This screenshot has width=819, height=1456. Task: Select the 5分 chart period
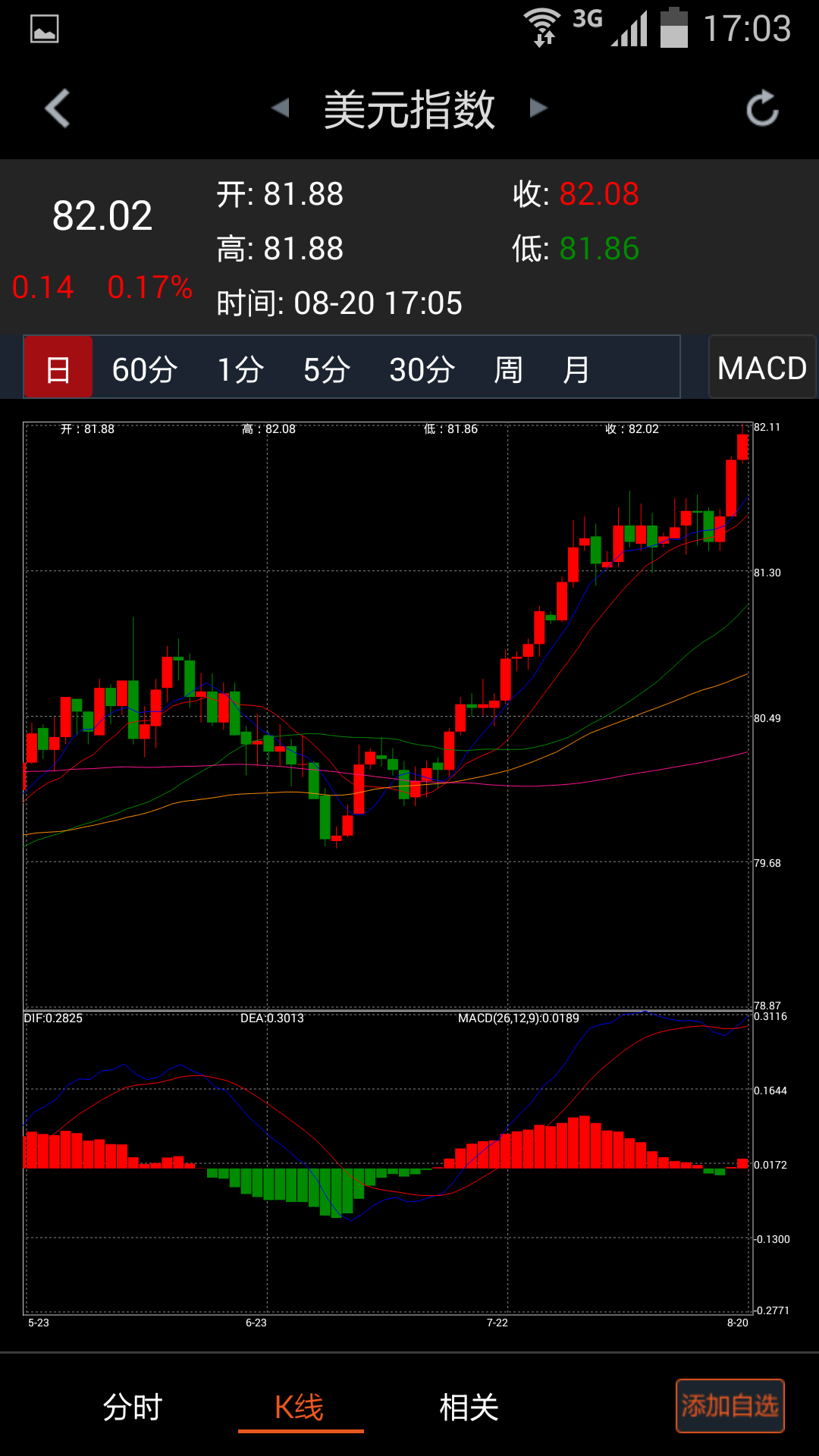[327, 369]
